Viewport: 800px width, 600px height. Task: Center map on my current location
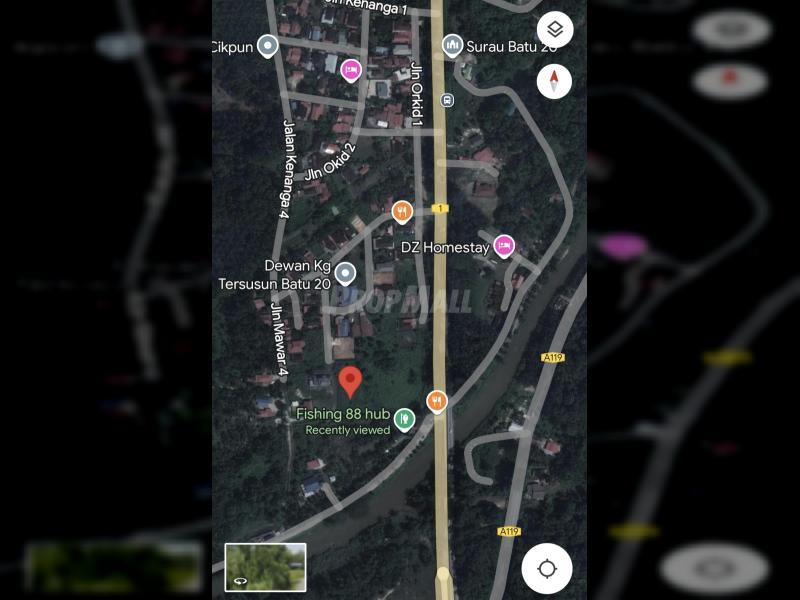(546, 569)
